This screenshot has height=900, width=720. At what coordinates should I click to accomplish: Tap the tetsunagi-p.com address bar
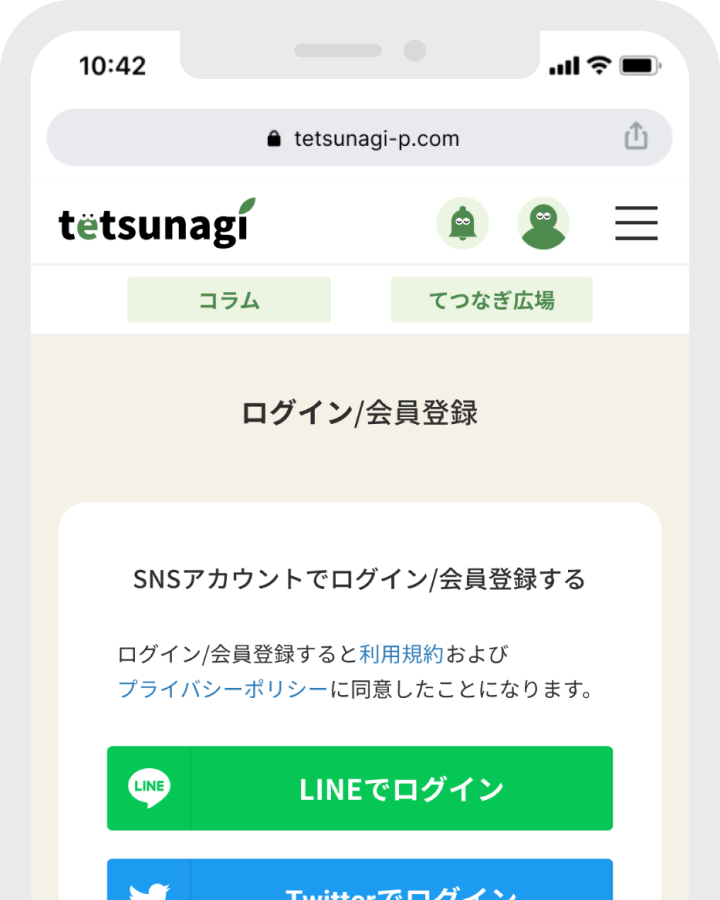[x=360, y=138]
